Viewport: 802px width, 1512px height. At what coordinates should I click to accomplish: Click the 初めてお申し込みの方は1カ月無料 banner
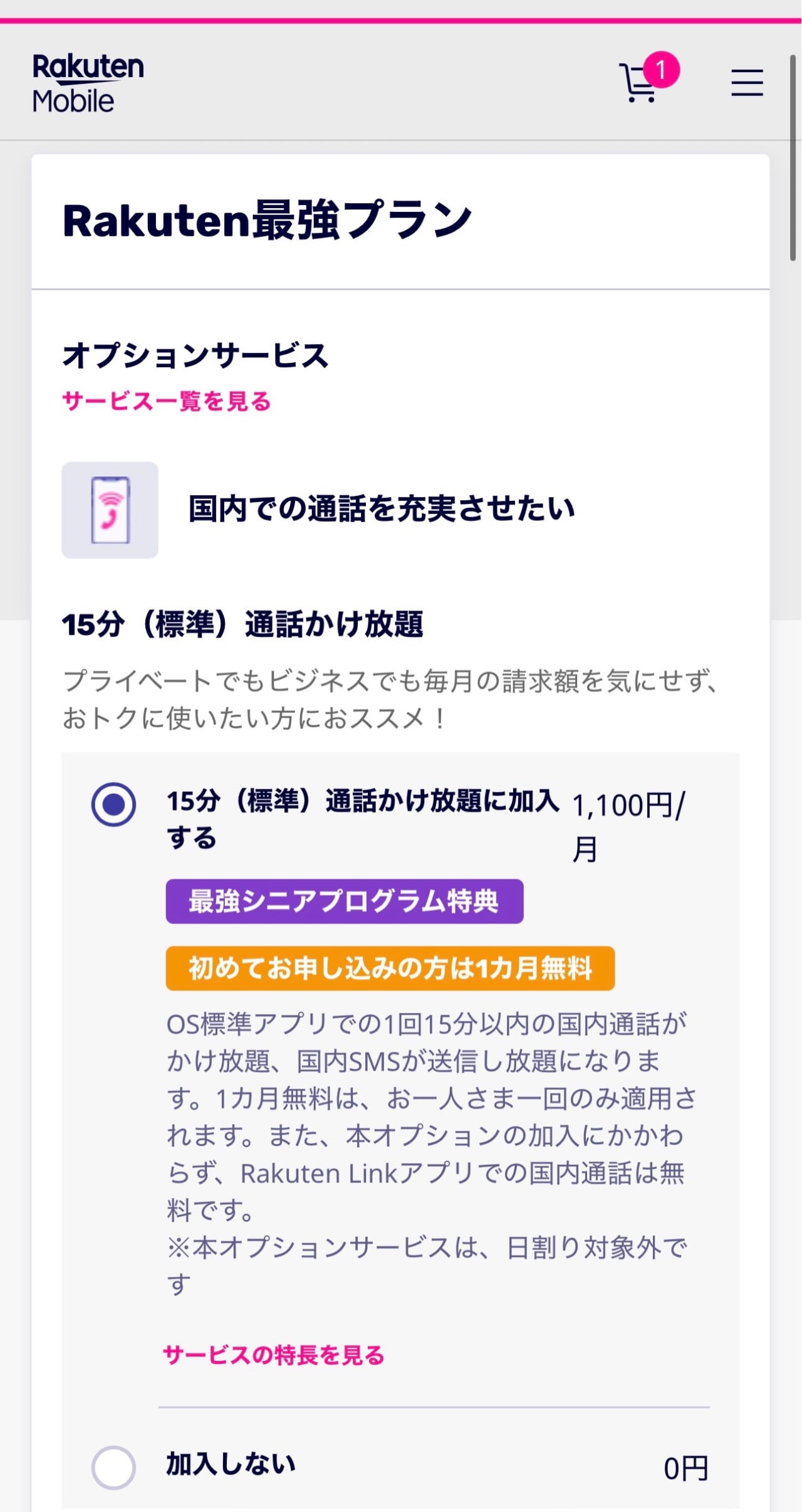point(389,968)
